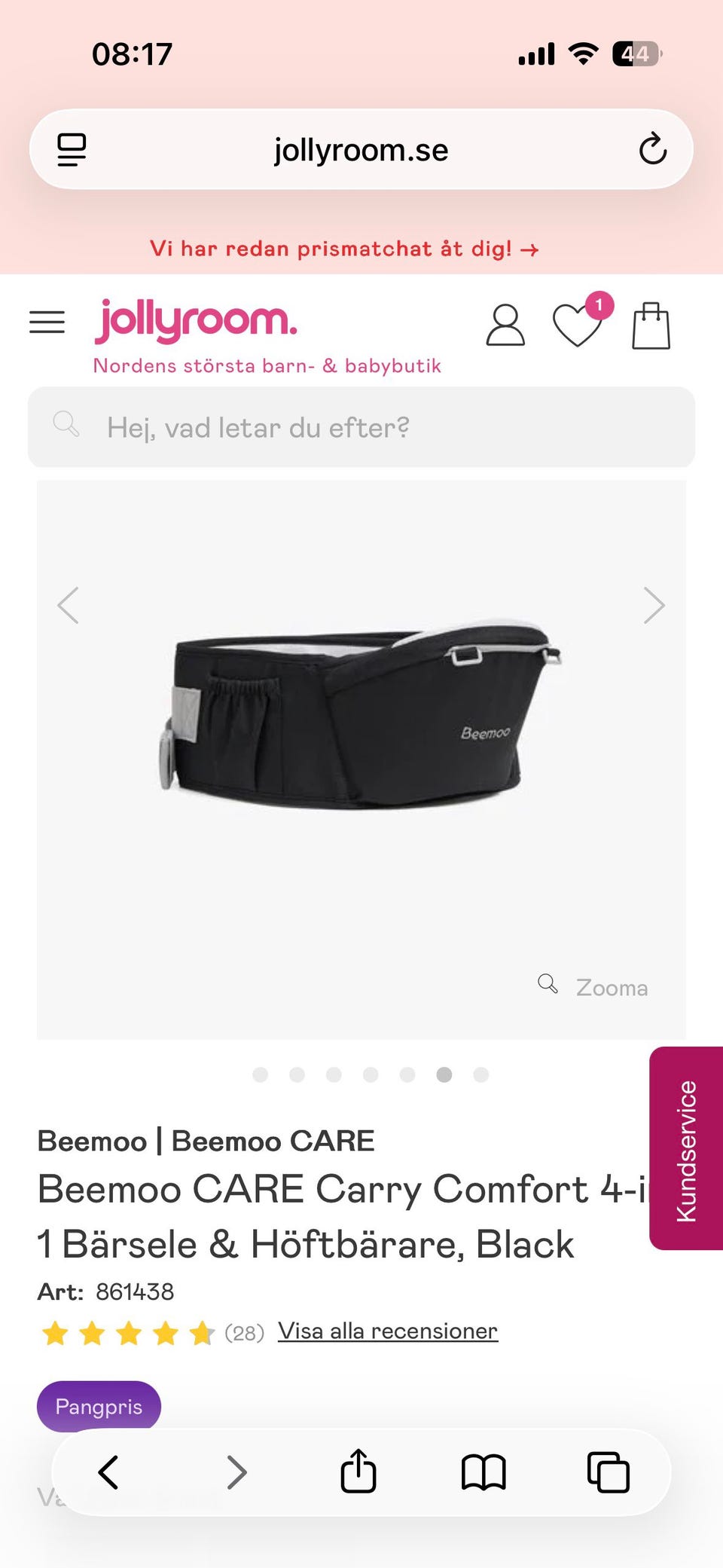The width and height of the screenshot is (723, 1568).
Task: Reload the jollyroom.se page
Action: tap(653, 149)
